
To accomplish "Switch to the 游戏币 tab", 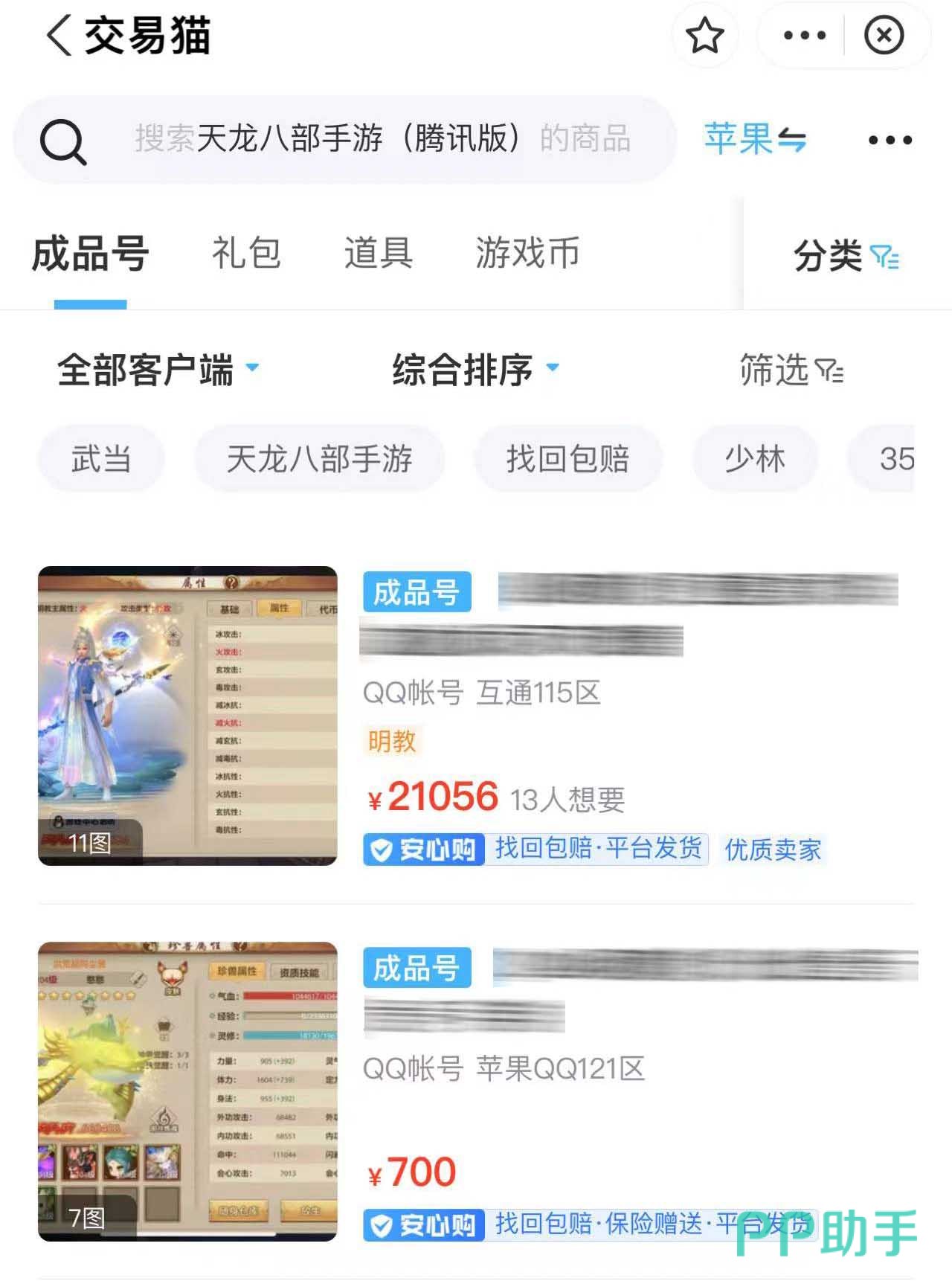I will click(x=527, y=253).
